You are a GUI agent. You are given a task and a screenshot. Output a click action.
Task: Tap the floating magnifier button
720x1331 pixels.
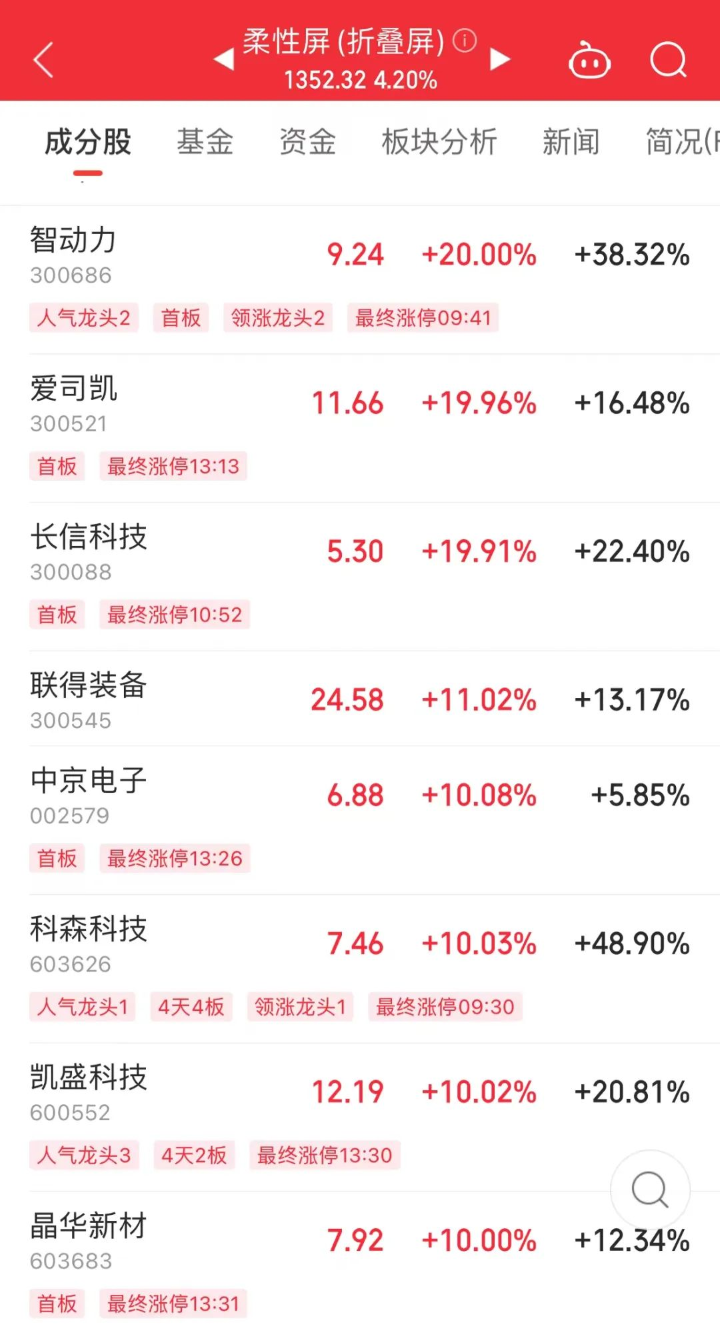coord(650,1190)
